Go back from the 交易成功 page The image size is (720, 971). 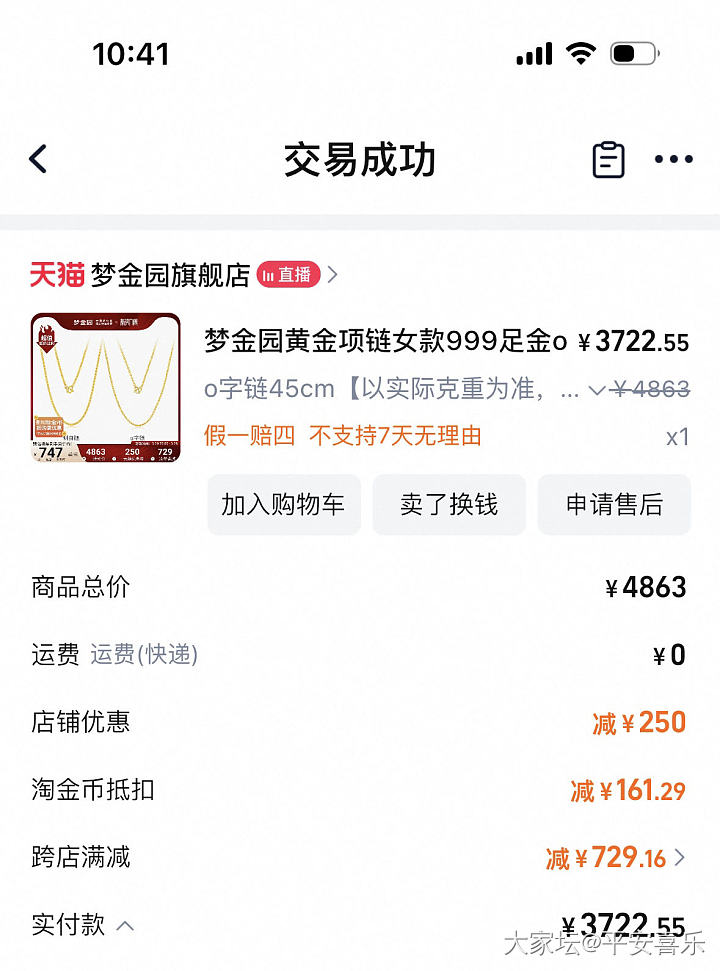tap(38, 159)
